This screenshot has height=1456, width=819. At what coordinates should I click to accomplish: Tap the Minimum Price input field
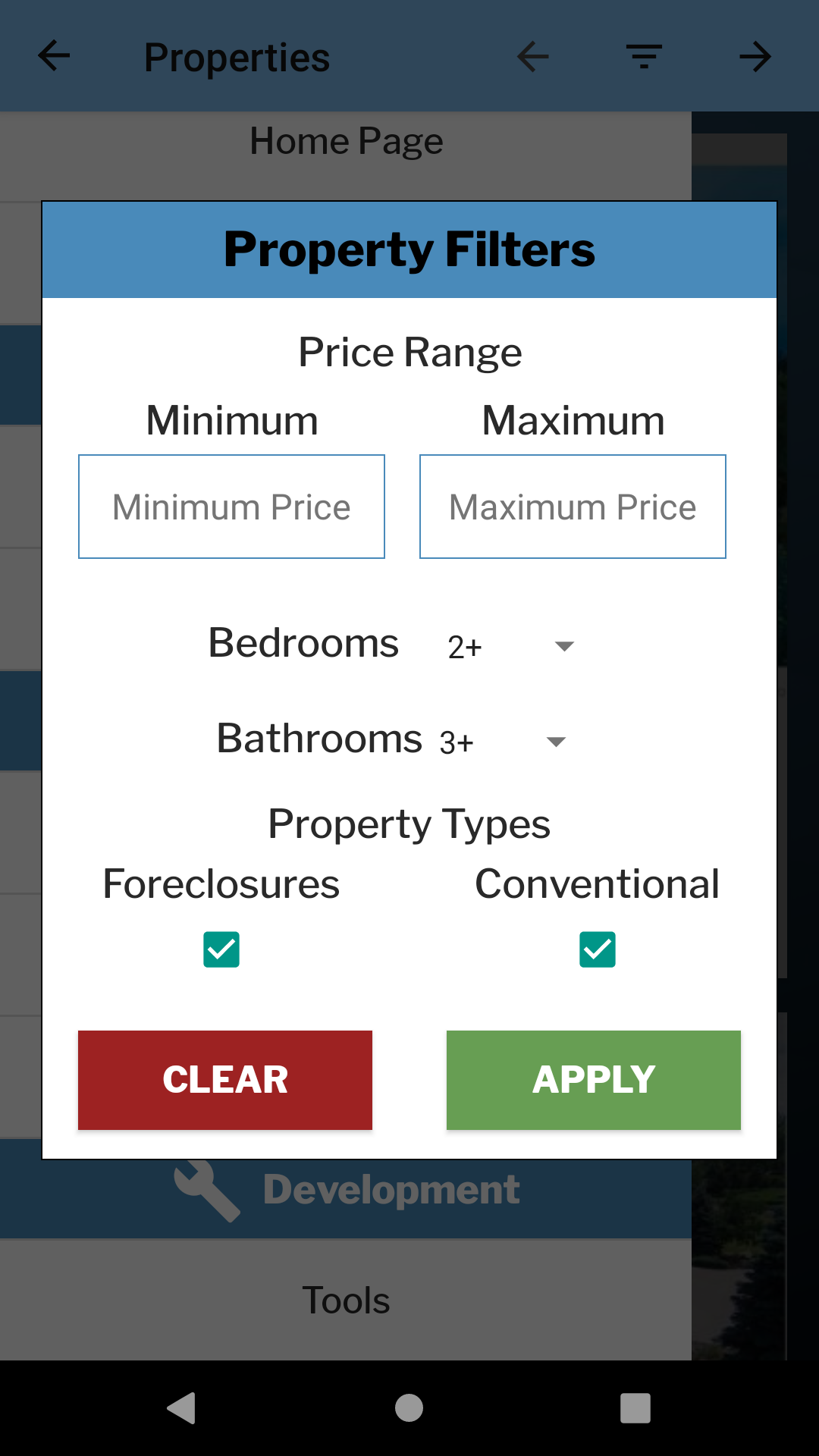231,507
